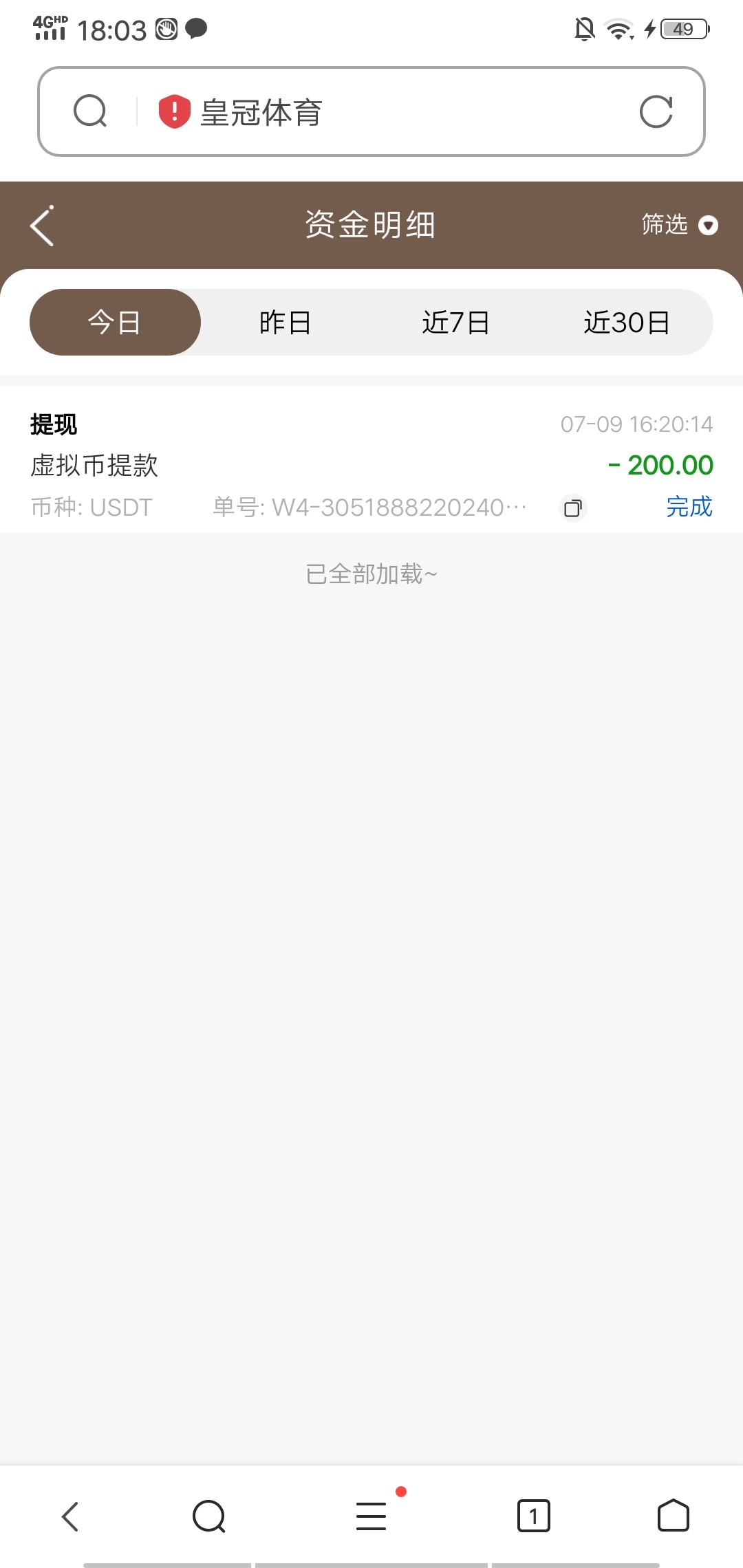Tap the 完成 status link

tap(688, 508)
